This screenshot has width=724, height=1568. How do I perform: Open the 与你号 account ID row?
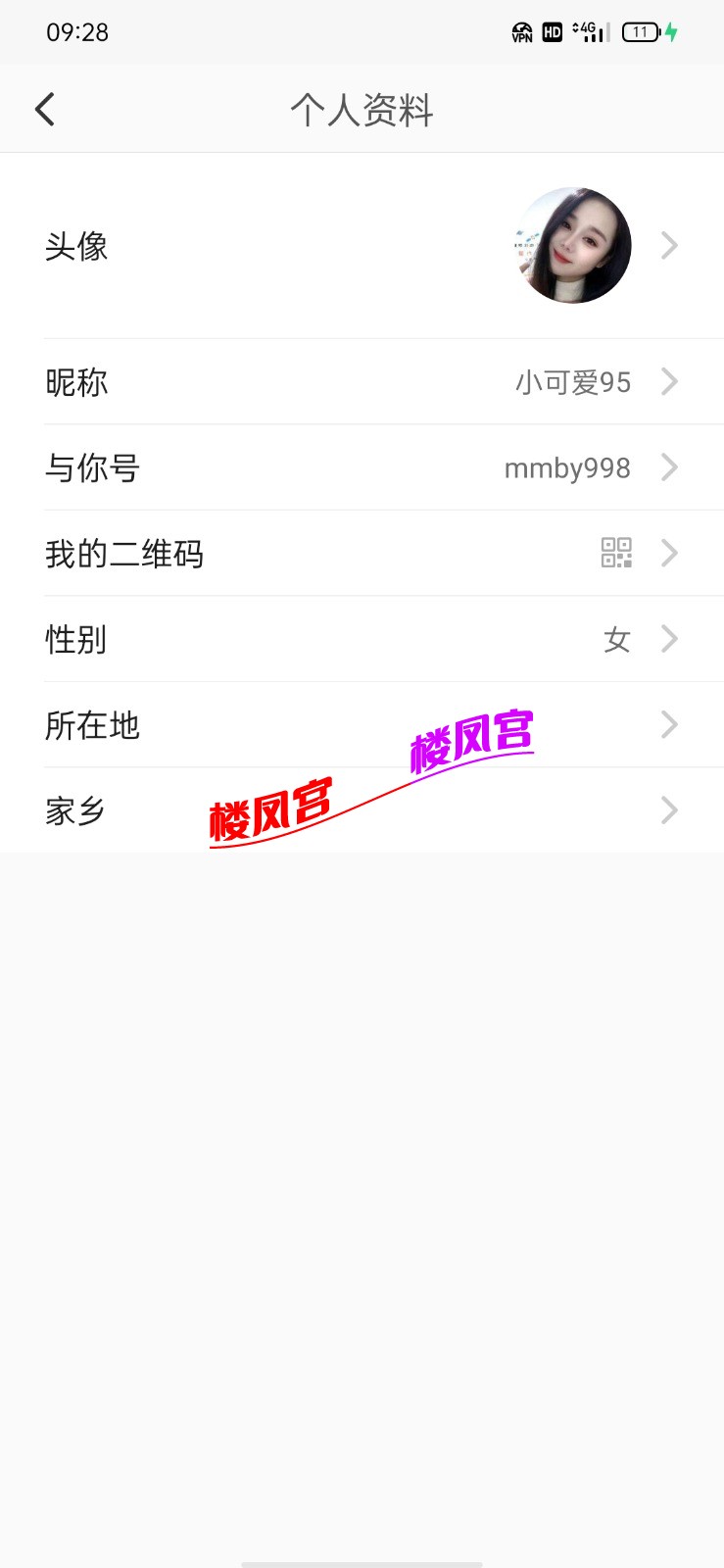pos(362,468)
